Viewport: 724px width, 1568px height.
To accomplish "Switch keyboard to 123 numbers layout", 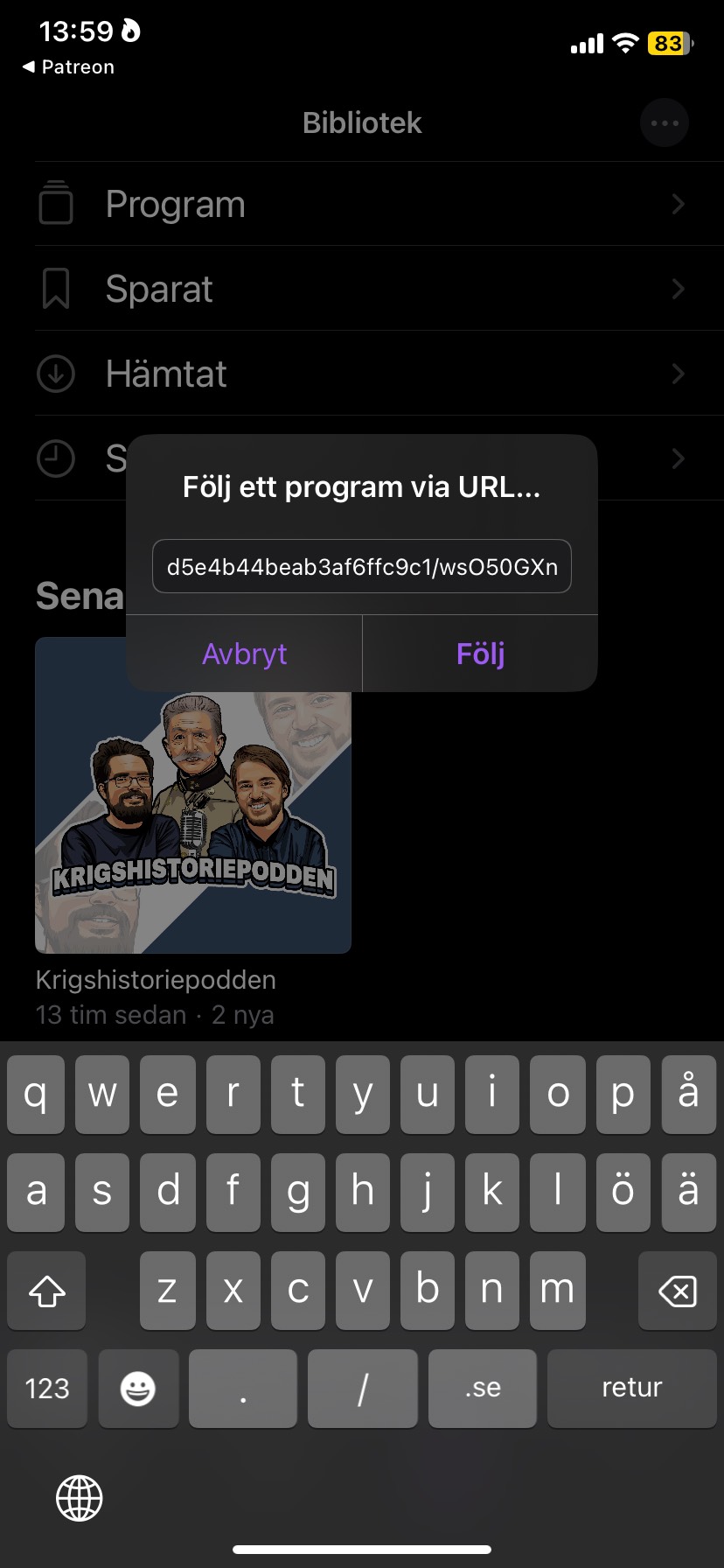I will [x=47, y=1388].
